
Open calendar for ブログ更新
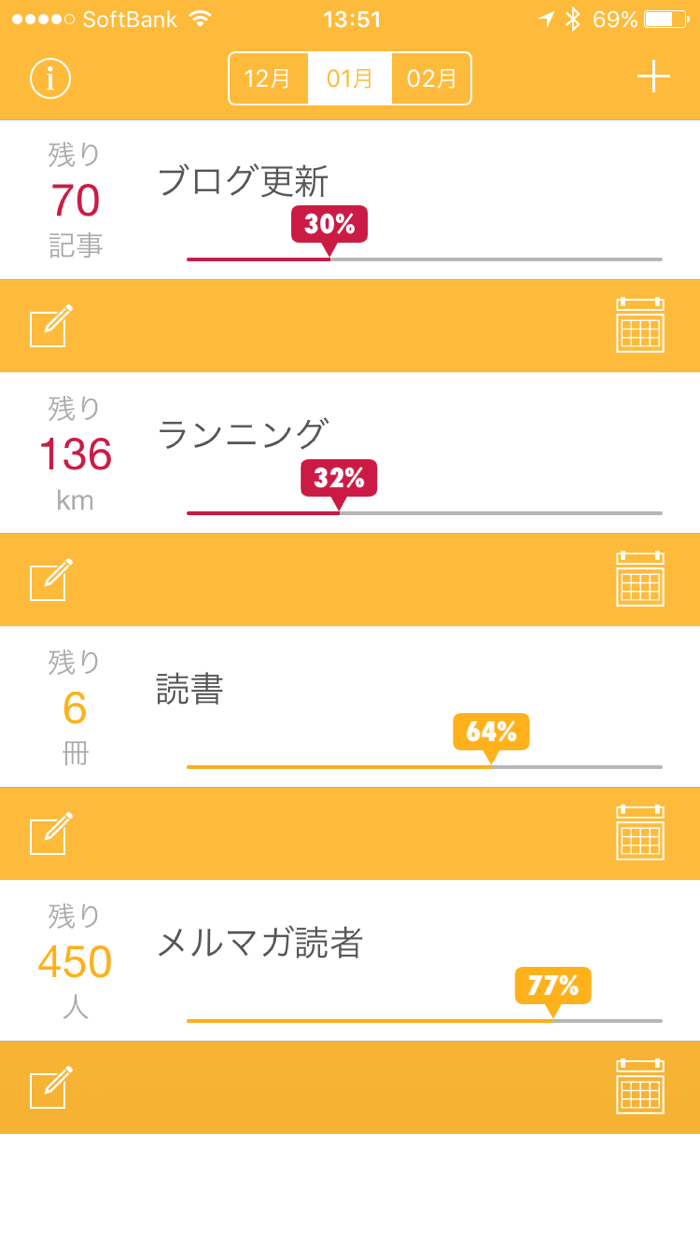tap(640, 326)
